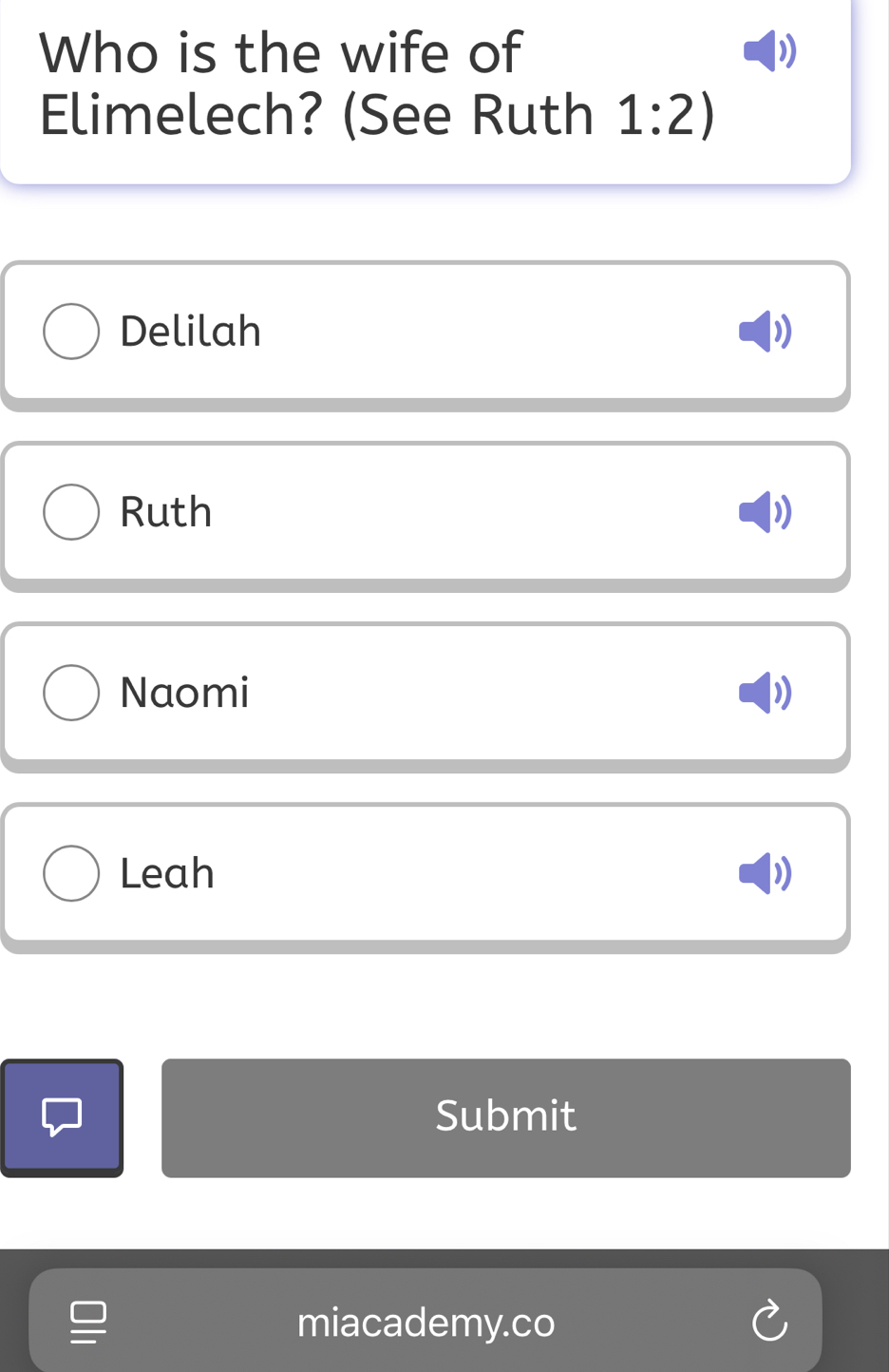
Task: Select the Ruth answer option
Action: [72, 511]
